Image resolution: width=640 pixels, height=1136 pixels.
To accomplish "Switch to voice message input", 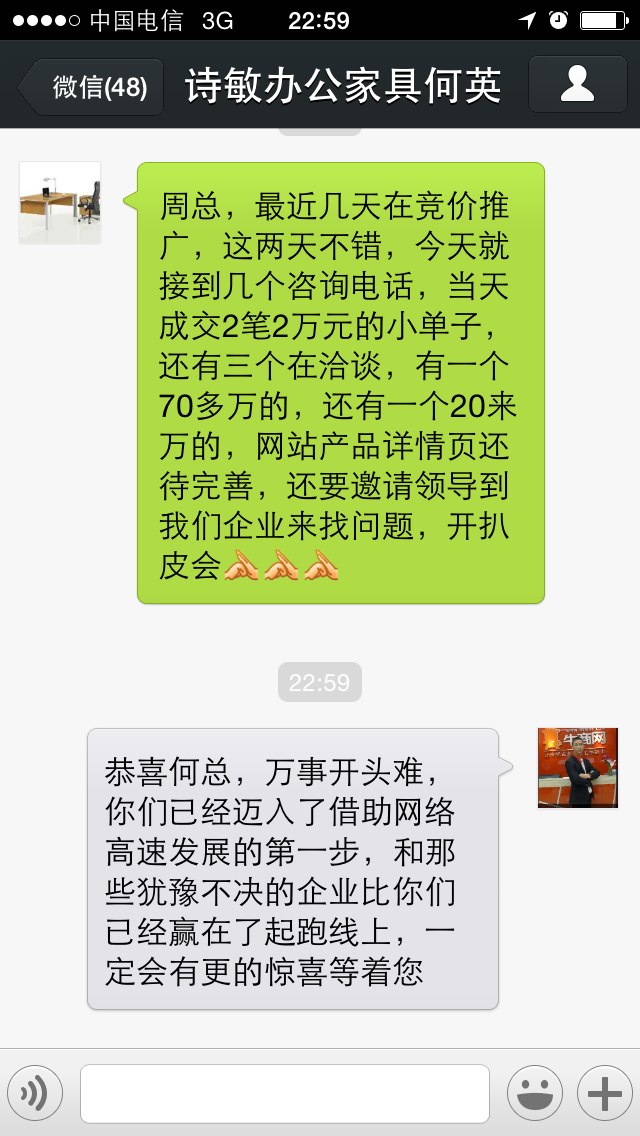I will click(x=35, y=1093).
